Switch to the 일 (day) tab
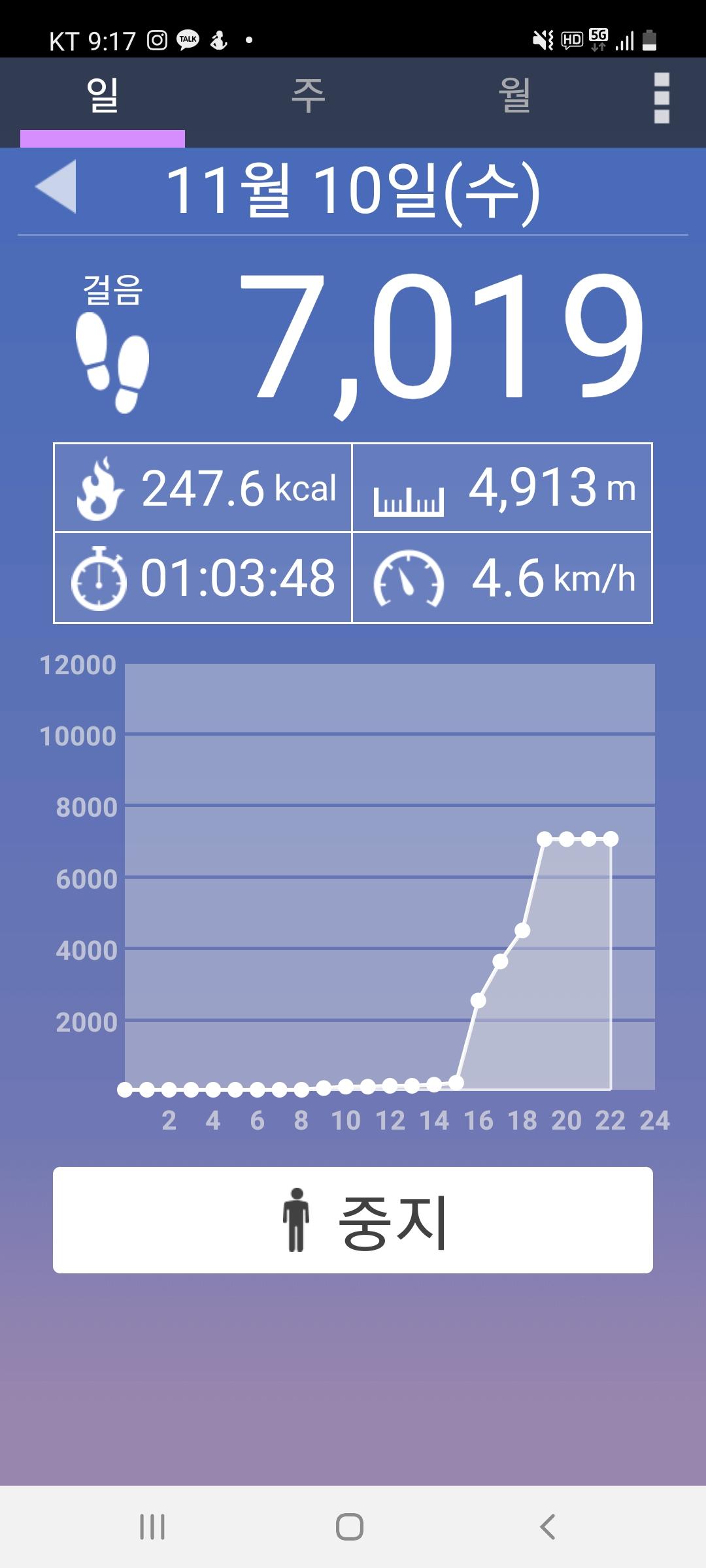Screen dimensions: 706x1568 click(x=103, y=97)
